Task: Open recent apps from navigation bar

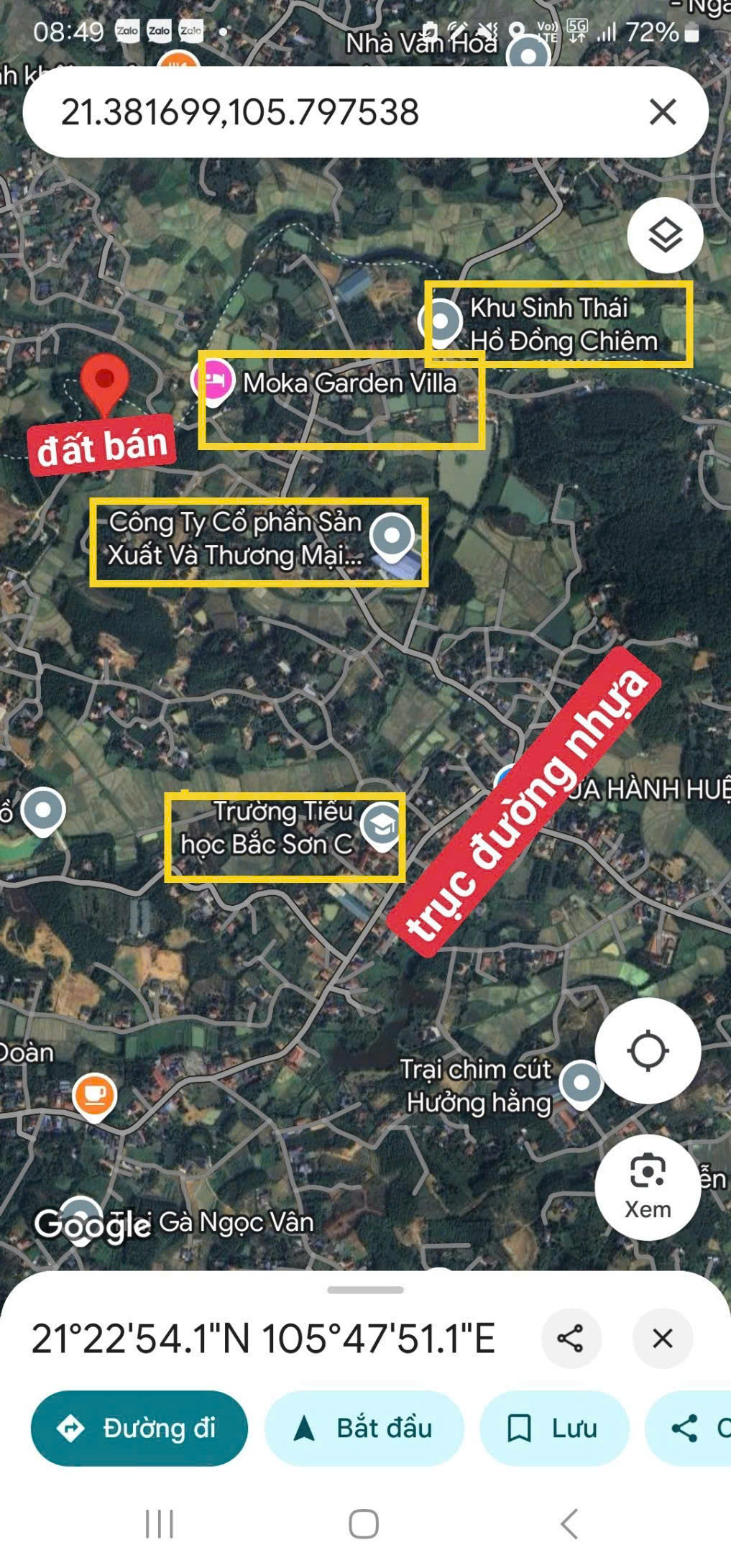Action: (x=160, y=1523)
